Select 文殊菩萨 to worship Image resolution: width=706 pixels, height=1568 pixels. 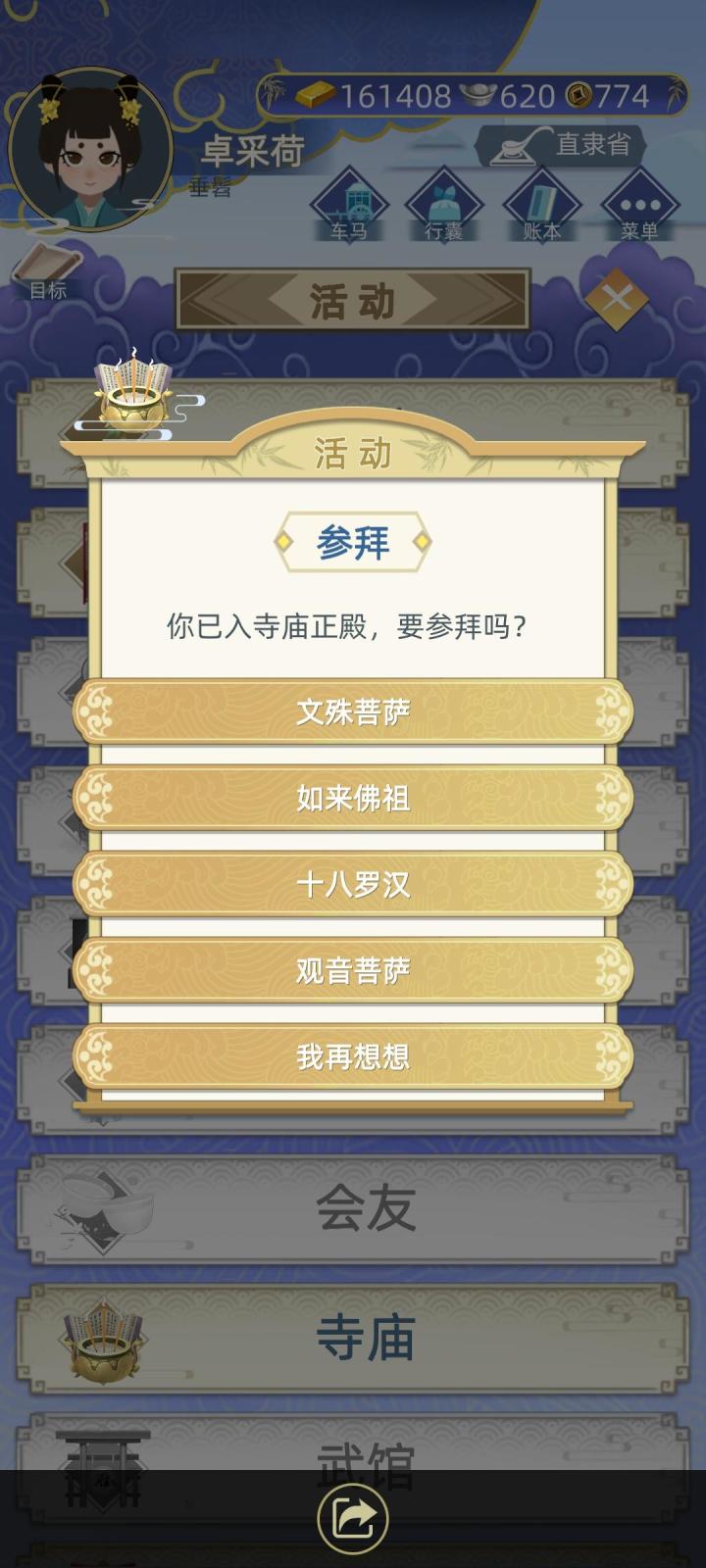(353, 712)
